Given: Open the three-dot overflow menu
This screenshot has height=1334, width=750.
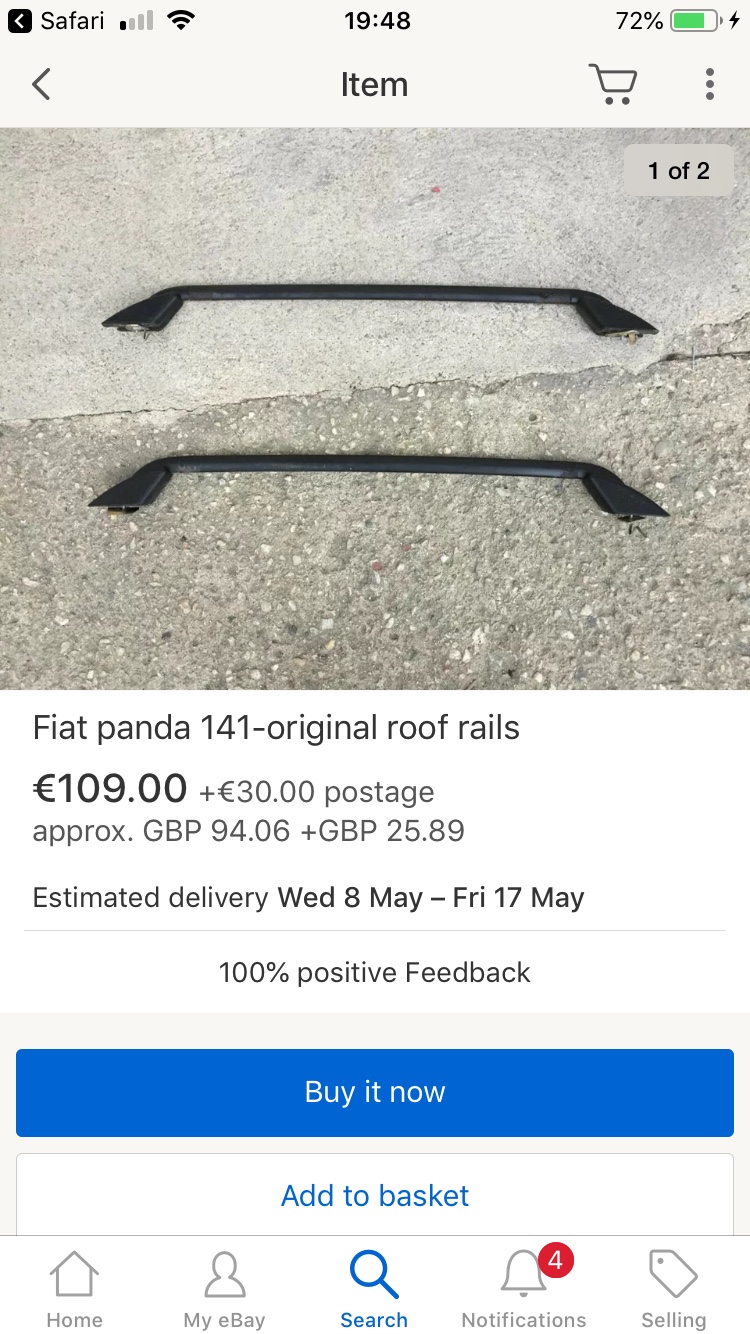Looking at the screenshot, I should coord(709,84).
